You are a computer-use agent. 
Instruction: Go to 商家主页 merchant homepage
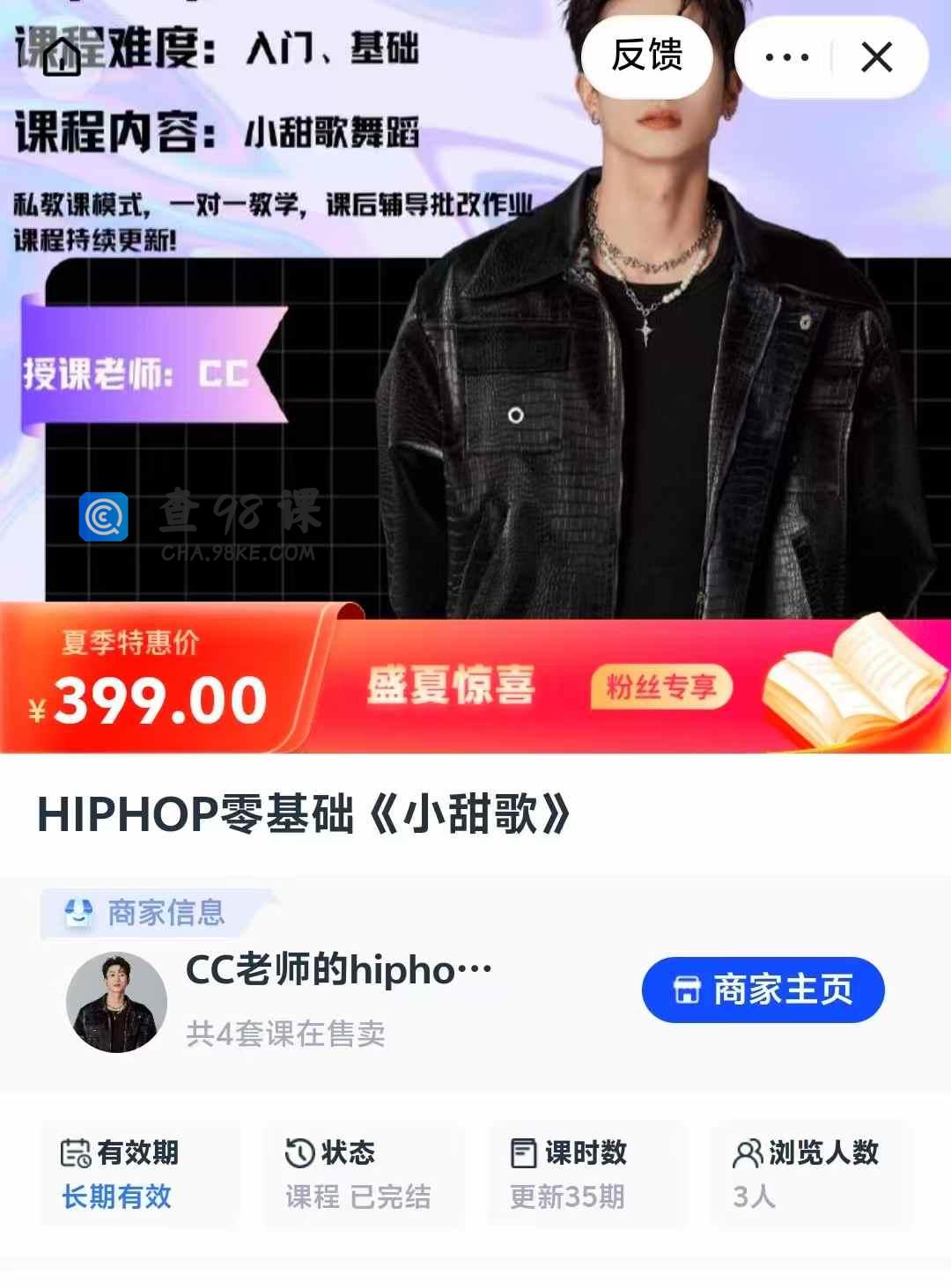click(763, 990)
